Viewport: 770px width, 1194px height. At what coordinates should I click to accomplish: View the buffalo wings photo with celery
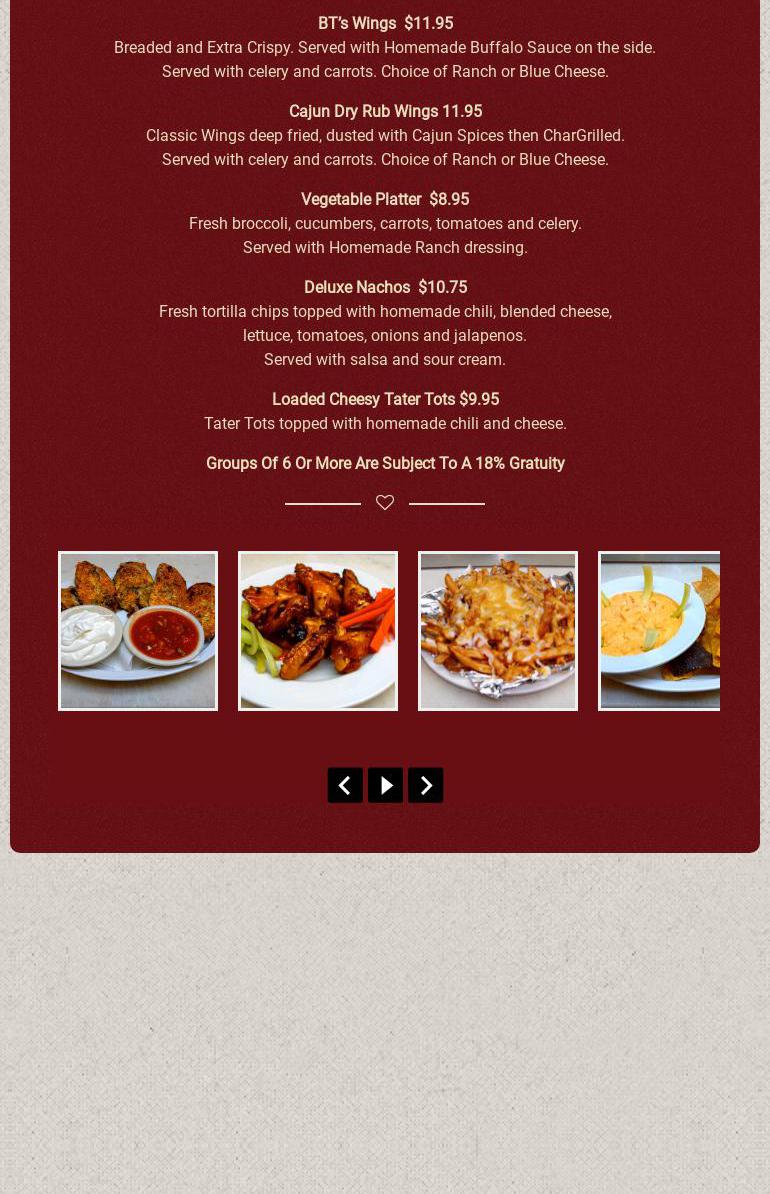click(x=318, y=631)
